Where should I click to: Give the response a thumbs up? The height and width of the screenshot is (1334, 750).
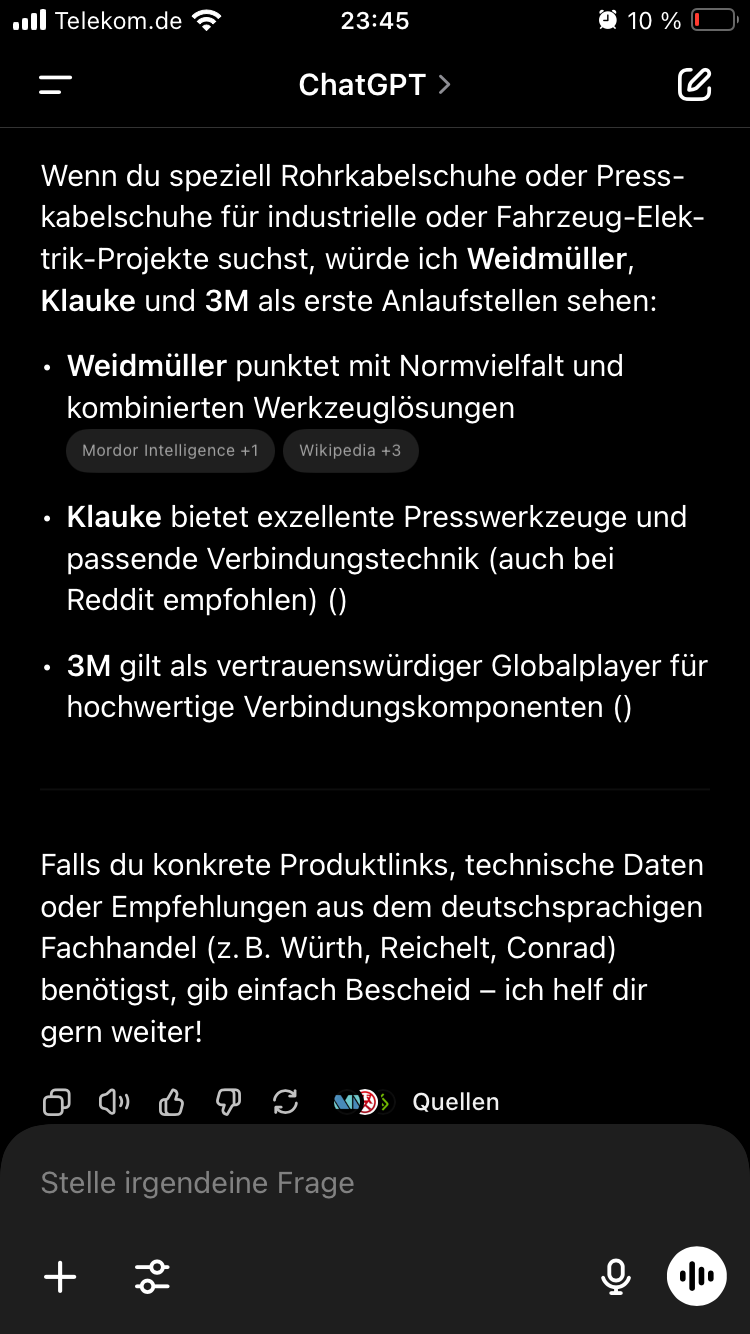click(172, 1102)
